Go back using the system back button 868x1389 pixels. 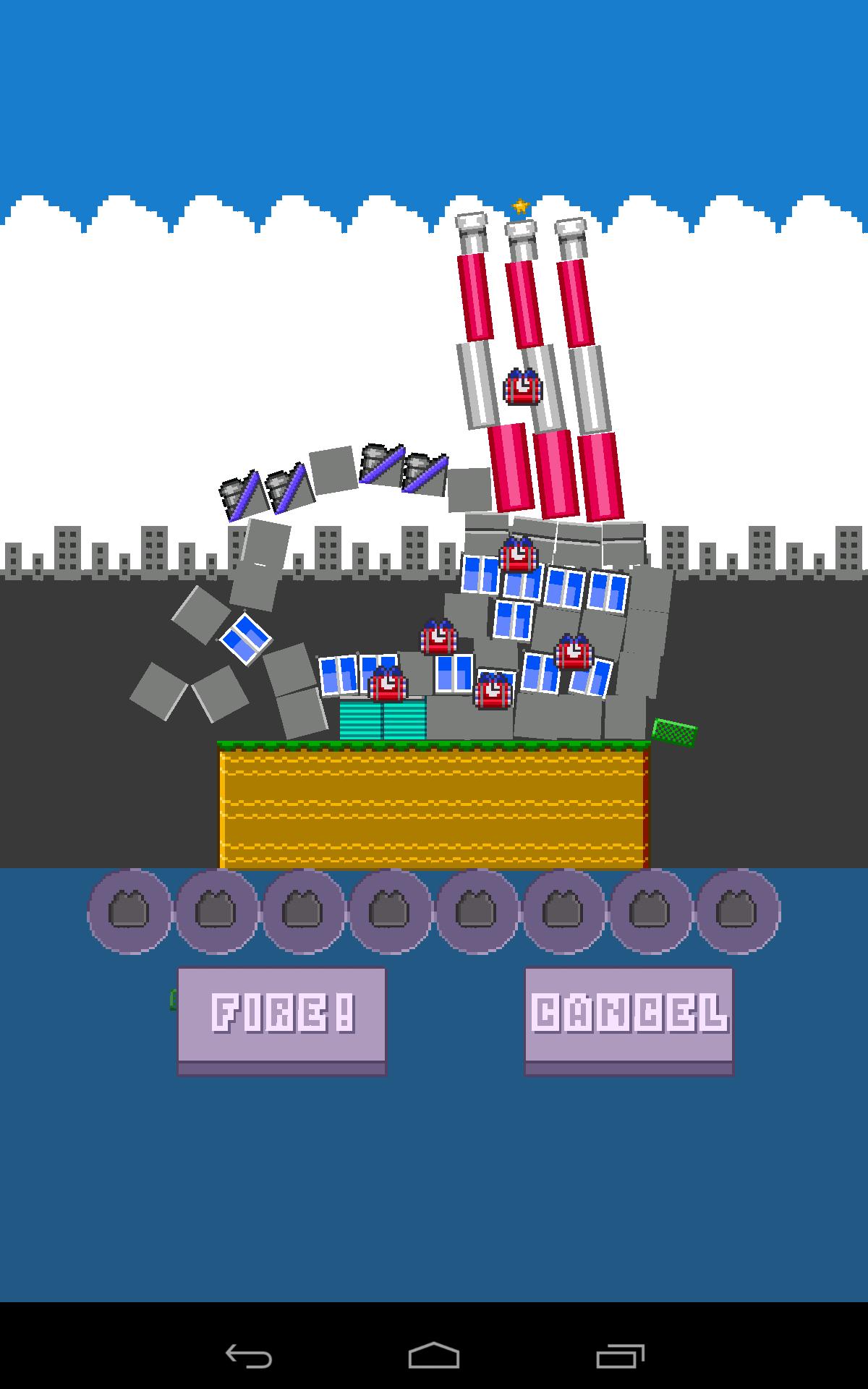[x=248, y=1355]
